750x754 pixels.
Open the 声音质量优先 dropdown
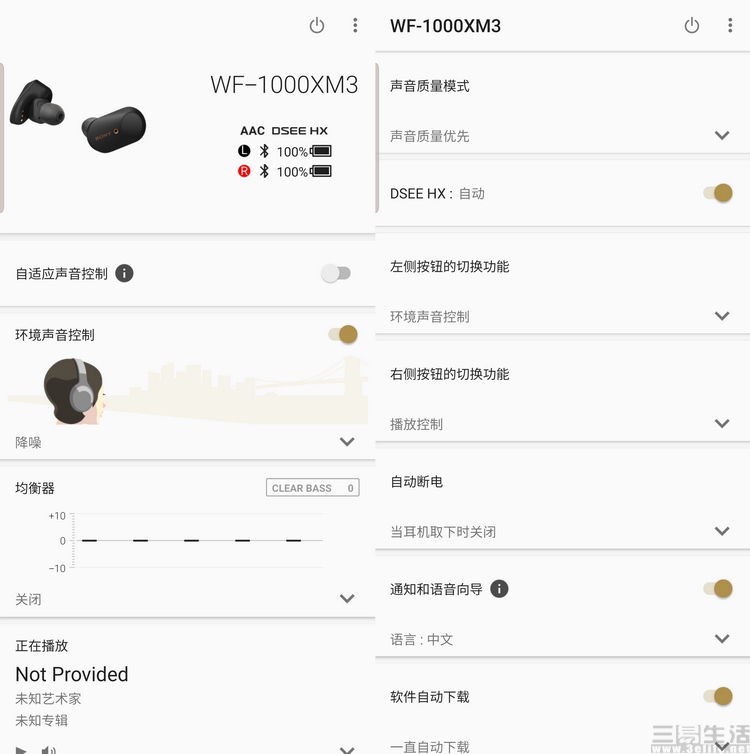(x=722, y=136)
